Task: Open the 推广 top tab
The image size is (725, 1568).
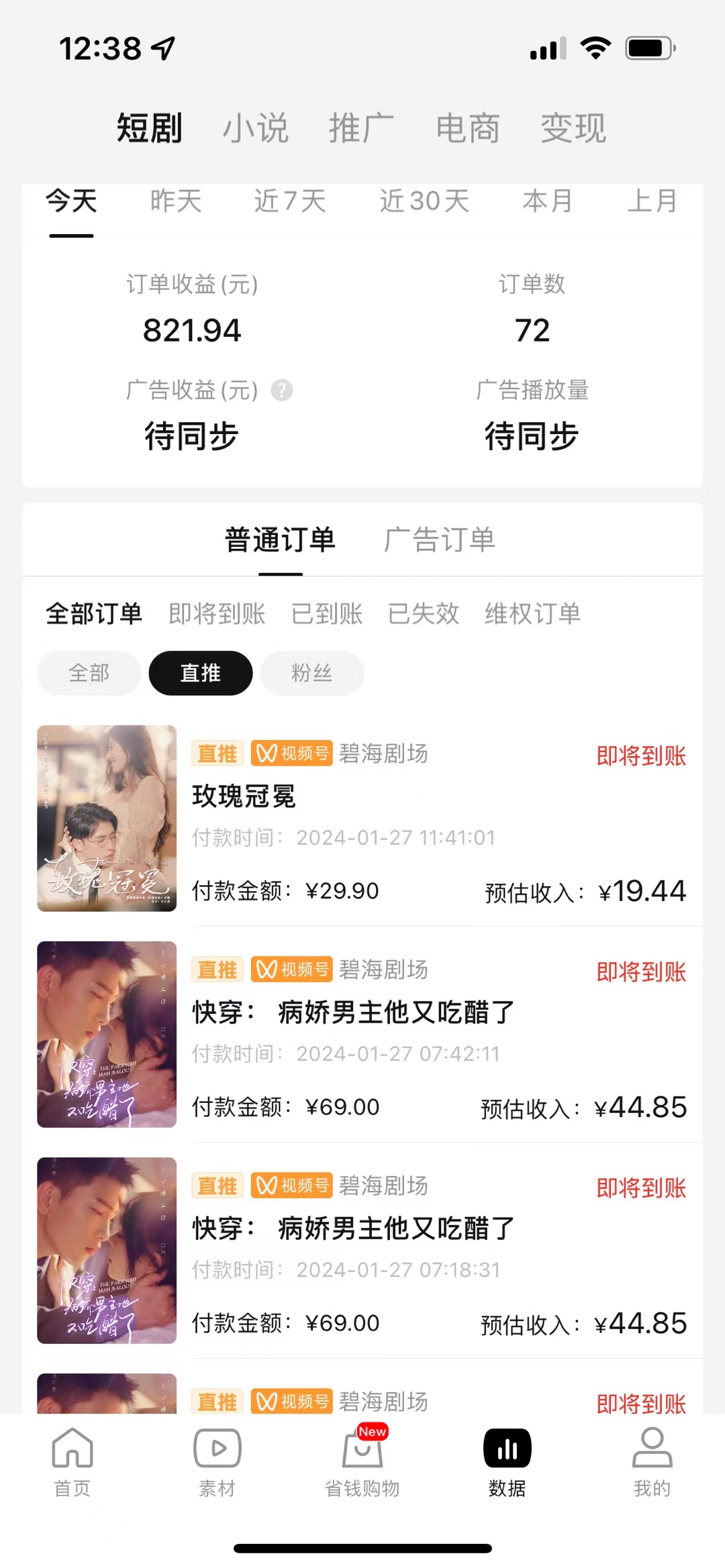Action: pyautogui.click(x=361, y=127)
